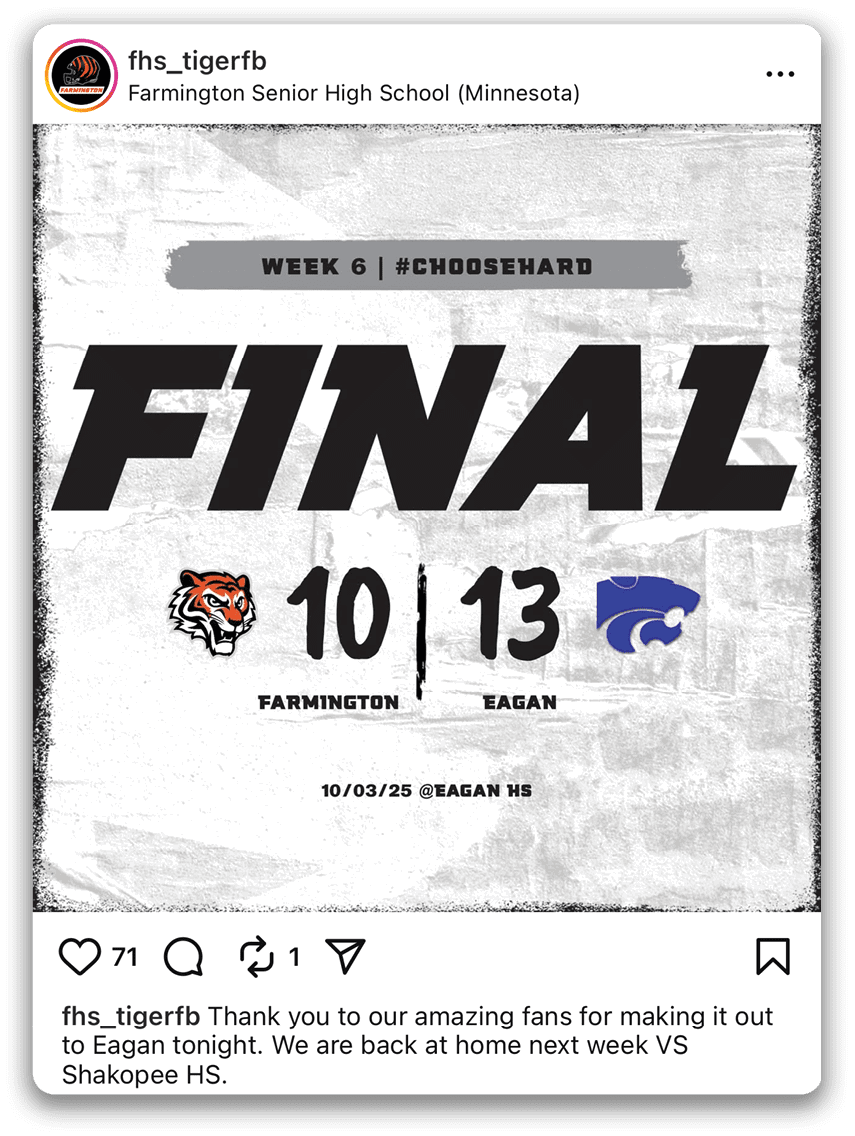The width and height of the screenshot is (855, 1136).
Task: Open the Farmington Senior High School location
Action: 354,94
